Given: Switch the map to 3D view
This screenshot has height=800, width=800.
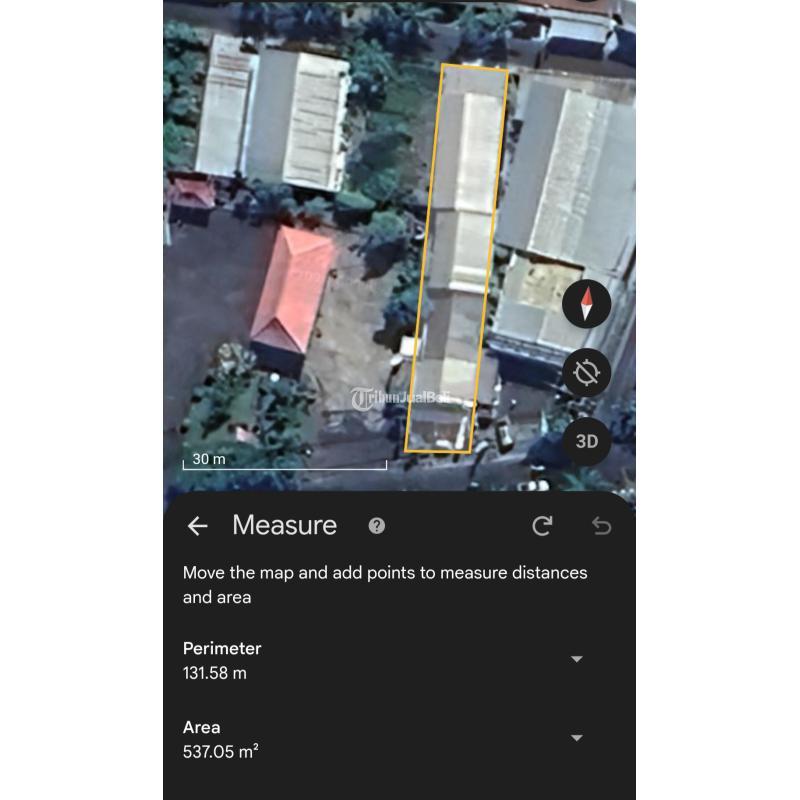Looking at the screenshot, I should pyautogui.click(x=586, y=441).
